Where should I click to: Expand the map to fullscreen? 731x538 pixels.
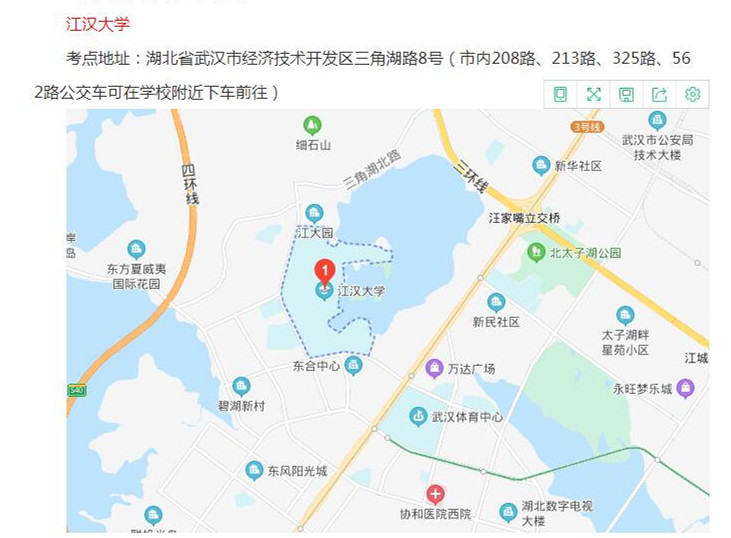tap(593, 94)
